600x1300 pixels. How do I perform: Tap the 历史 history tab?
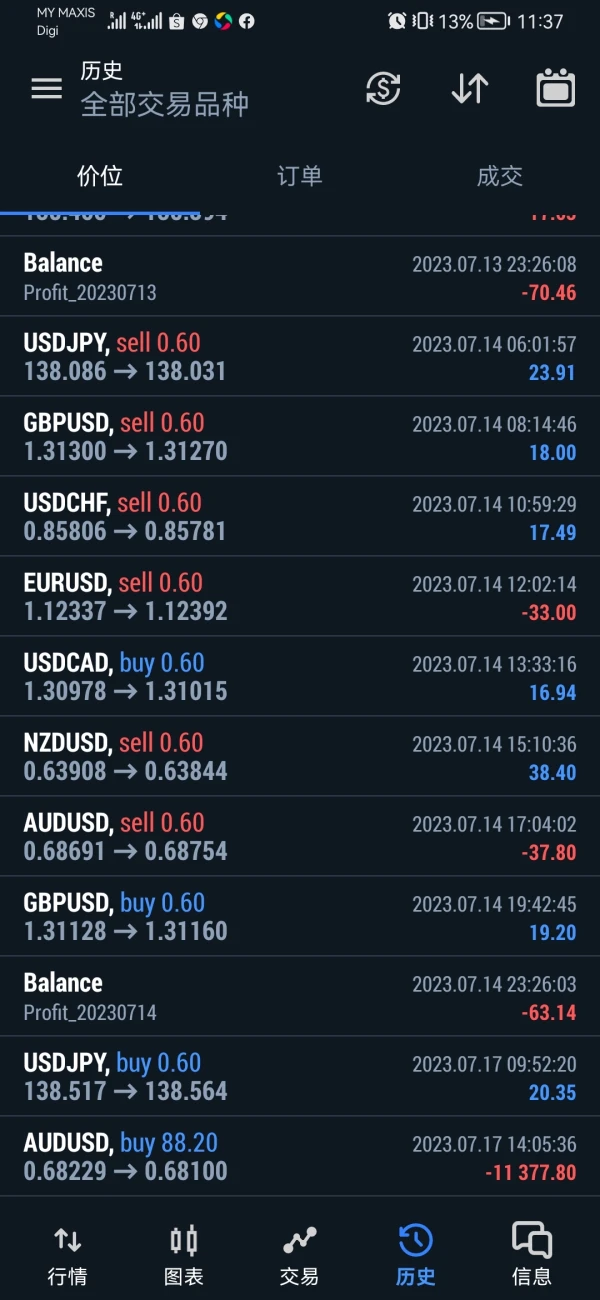point(415,1255)
